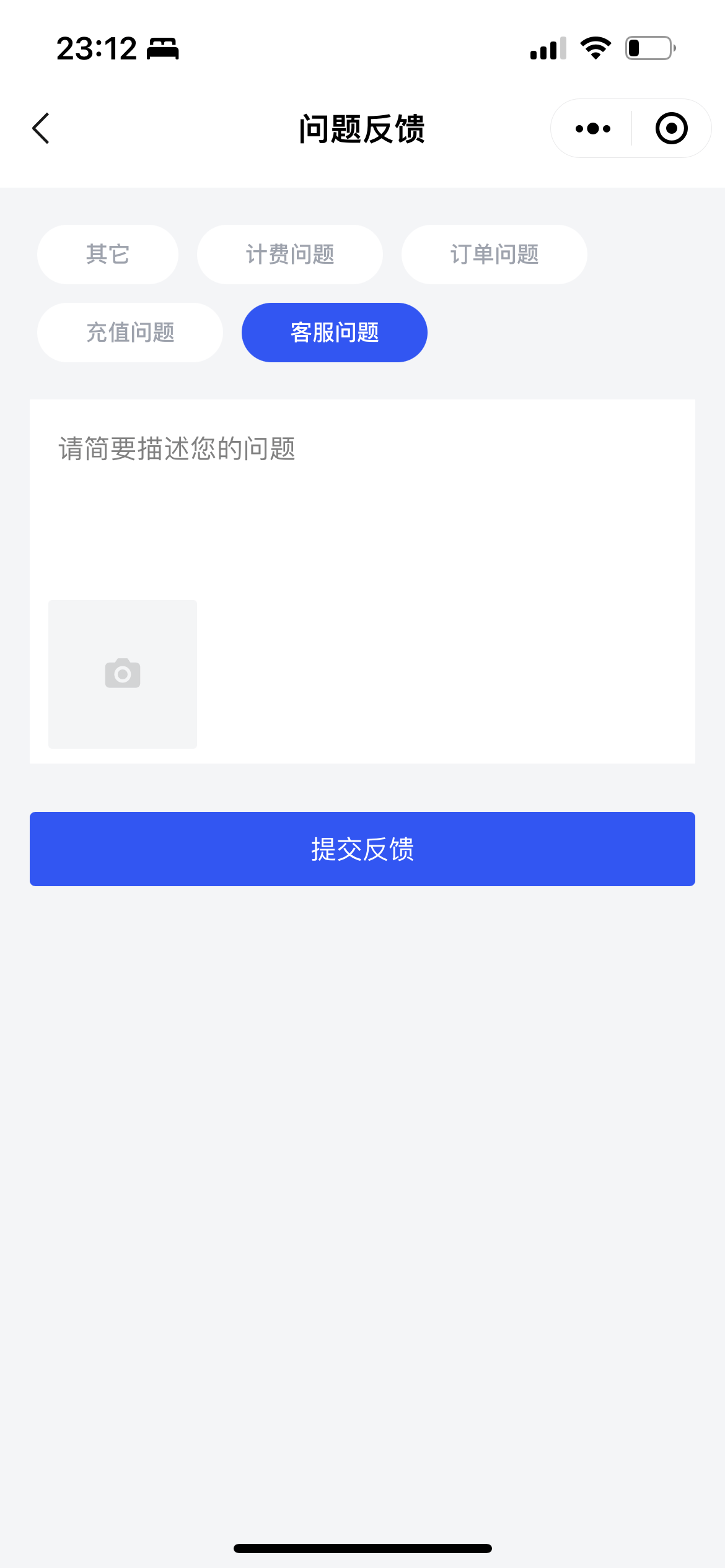Close the mini program with the circle button
Image resolution: width=725 pixels, height=1568 pixels.
point(671,129)
